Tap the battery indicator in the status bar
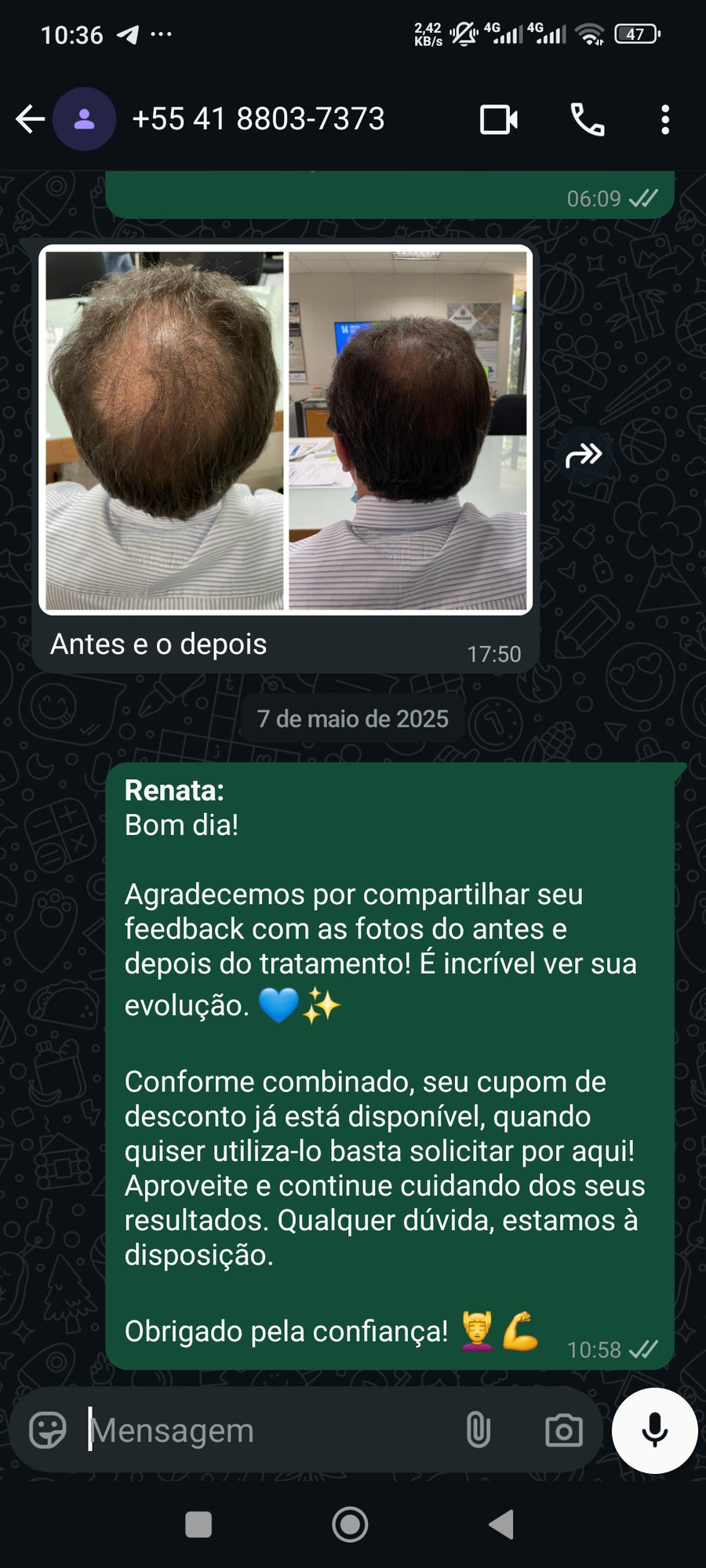 [636, 33]
